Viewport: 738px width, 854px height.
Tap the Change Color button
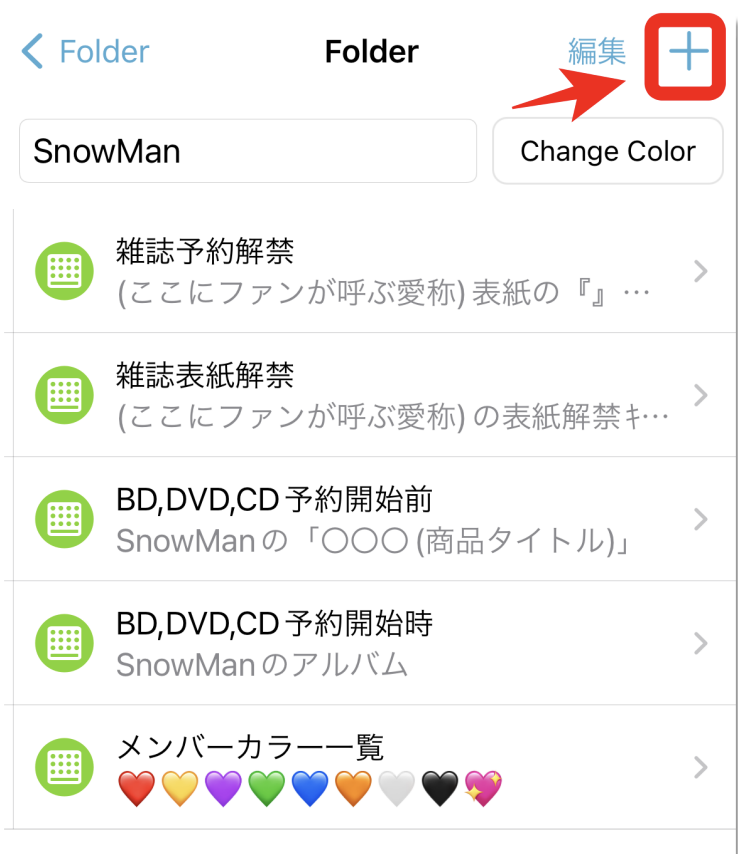click(607, 152)
